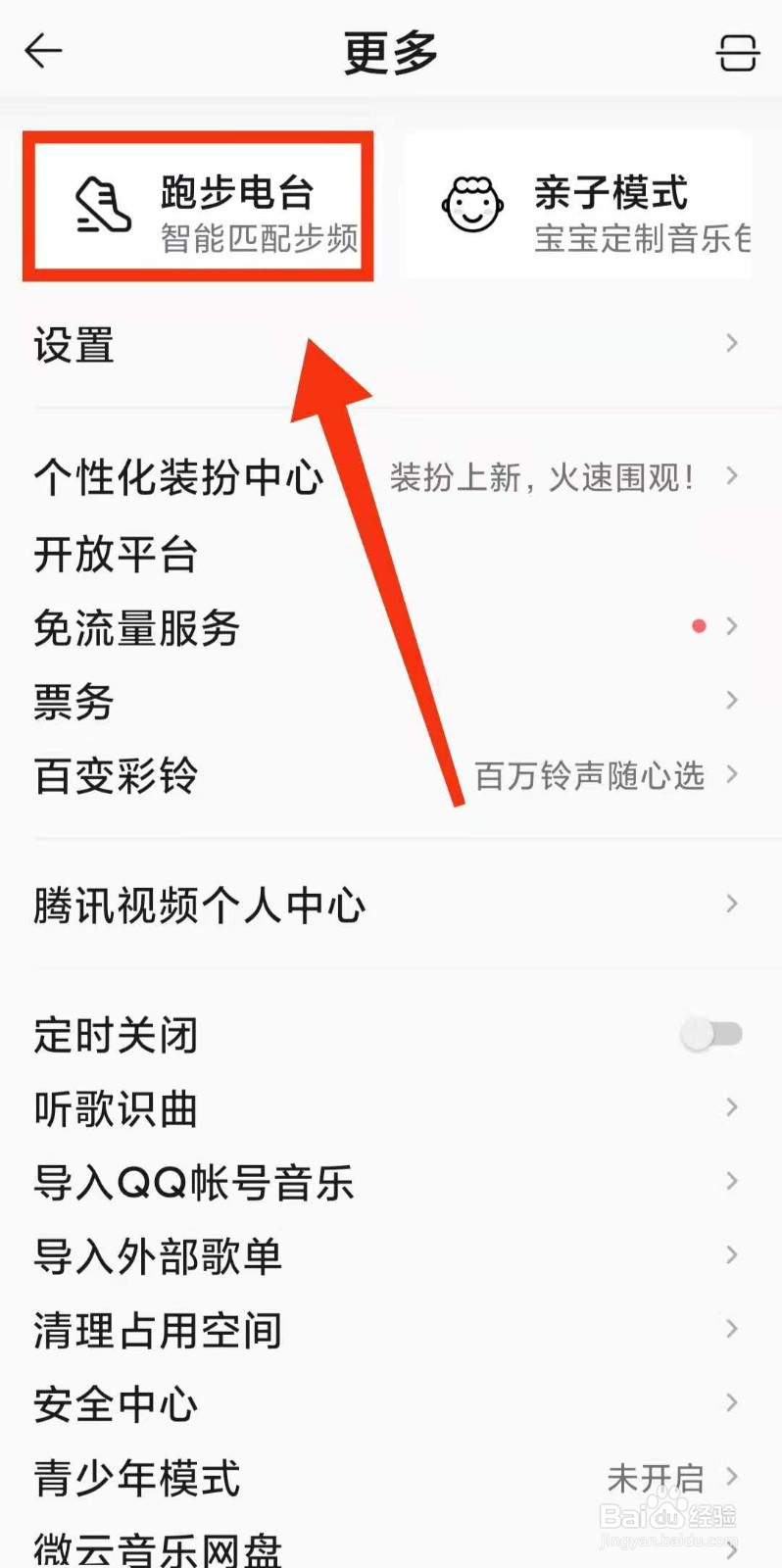Open the arrow beside 百万铃声随心选
This screenshot has height=1568, width=782.
[730, 775]
